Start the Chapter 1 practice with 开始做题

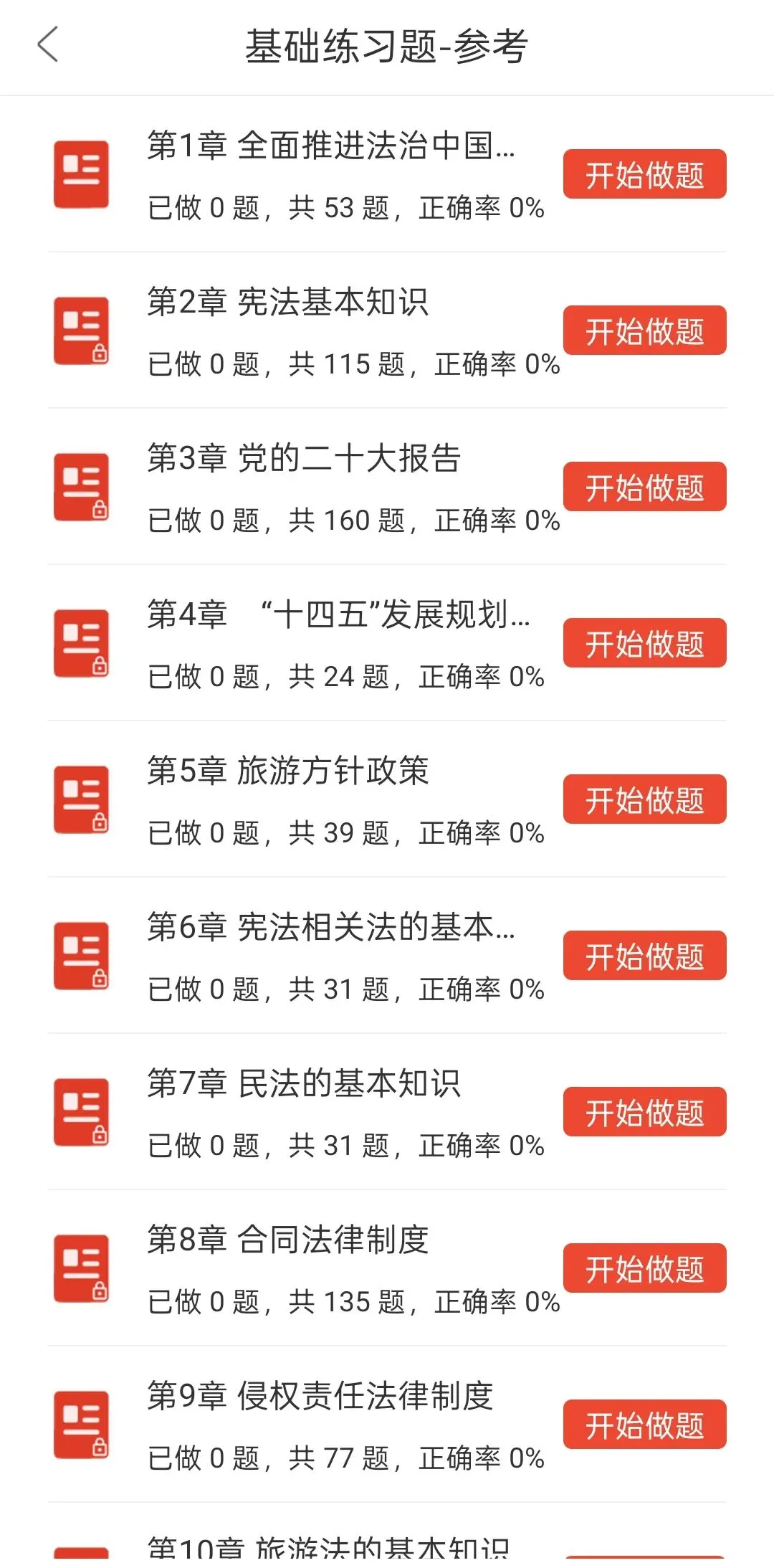tap(644, 174)
